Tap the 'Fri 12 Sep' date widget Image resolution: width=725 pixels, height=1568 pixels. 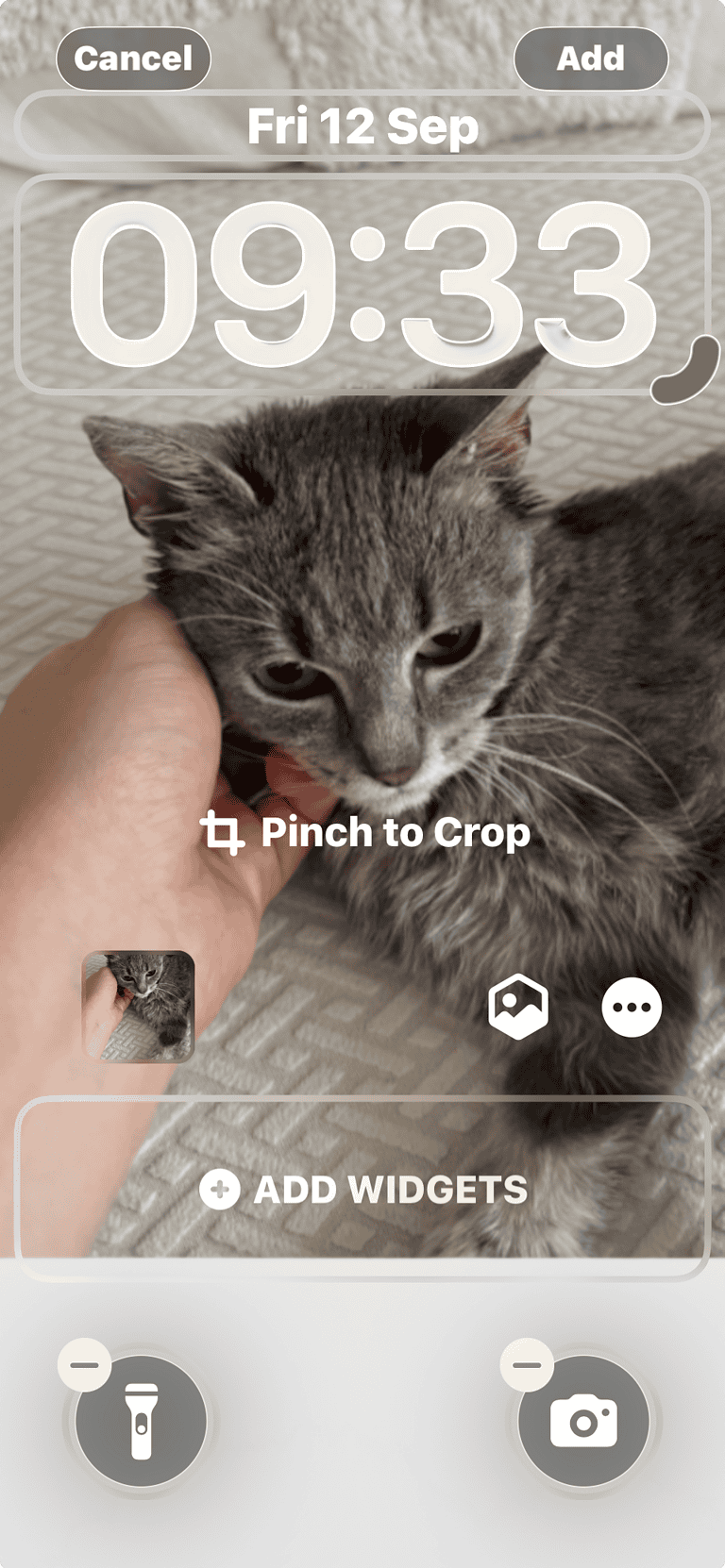(362, 125)
